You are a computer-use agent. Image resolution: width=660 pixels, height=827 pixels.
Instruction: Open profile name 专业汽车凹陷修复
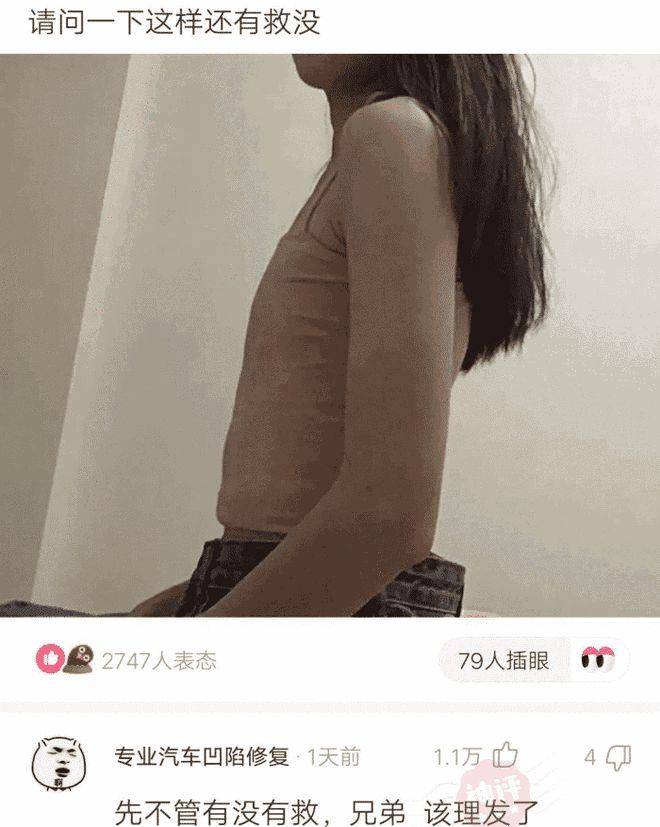[x=201, y=757]
